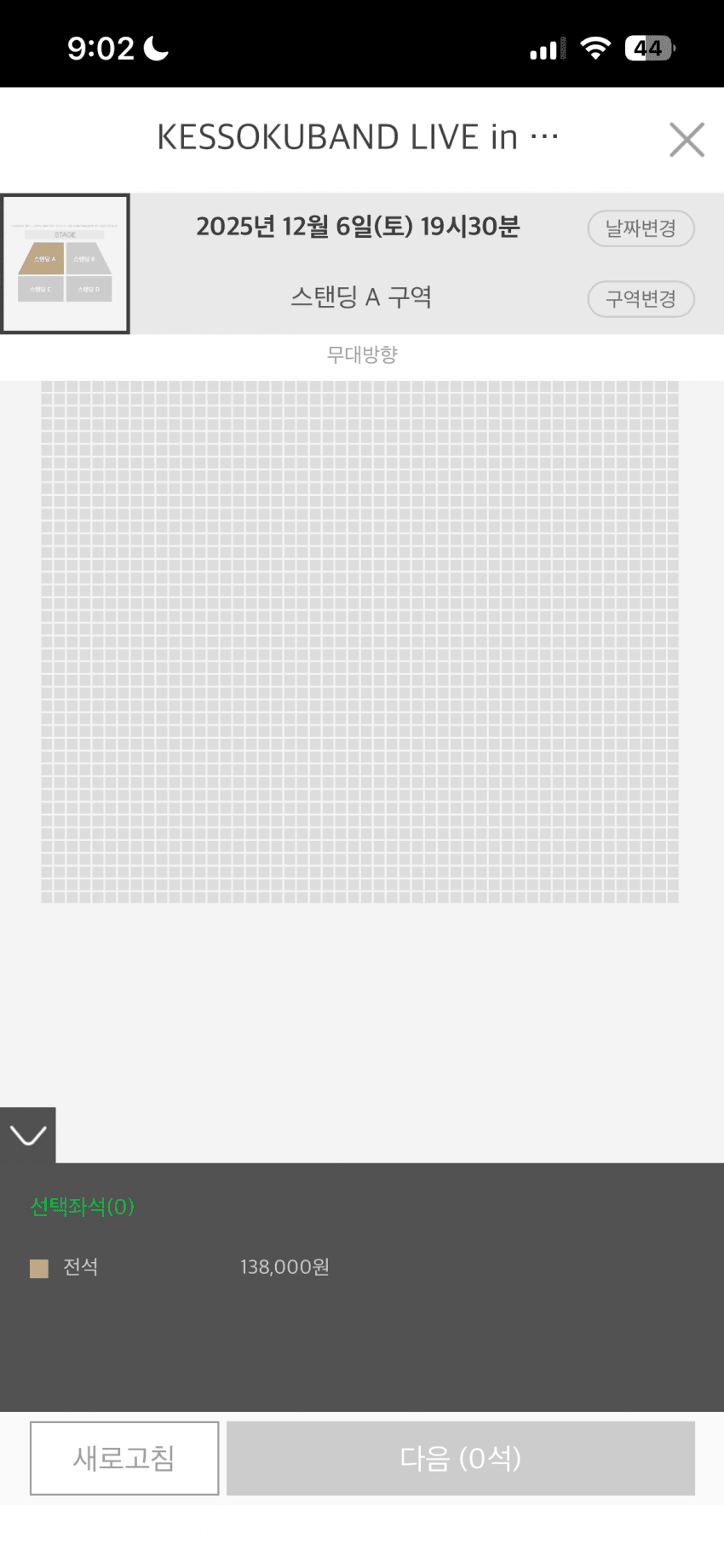Open the venue section map thumbnail
724x1568 pixels.
[x=66, y=263]
